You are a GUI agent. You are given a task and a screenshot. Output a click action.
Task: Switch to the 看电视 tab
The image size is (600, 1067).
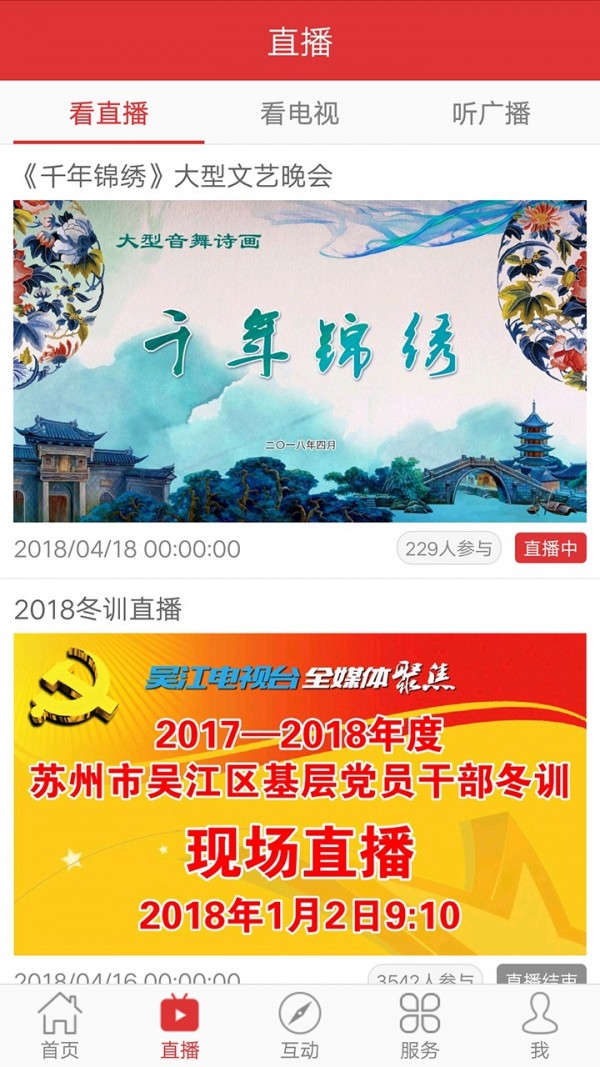pos(299,113)
